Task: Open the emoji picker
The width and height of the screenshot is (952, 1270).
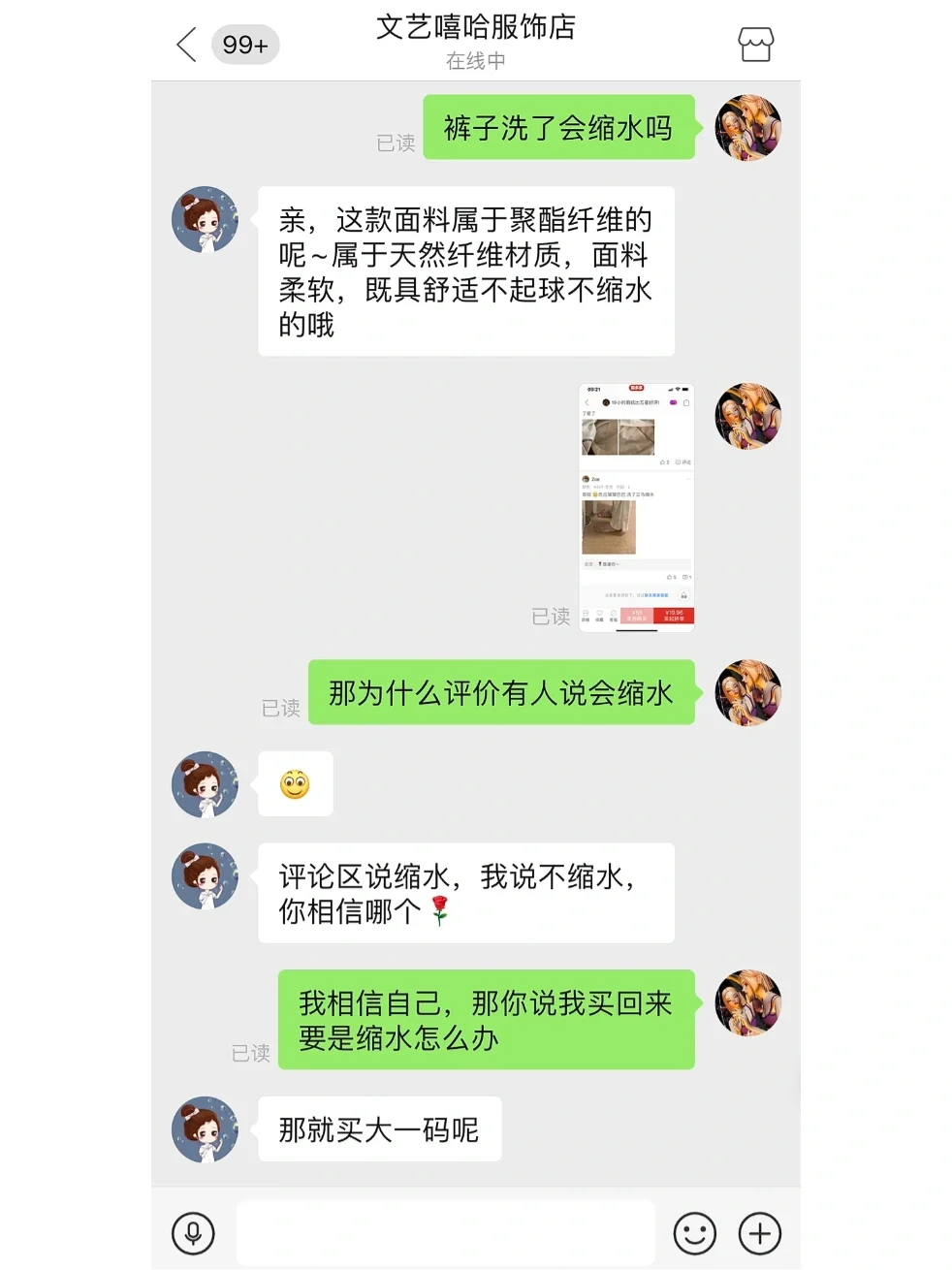Action: [694, 1233]
